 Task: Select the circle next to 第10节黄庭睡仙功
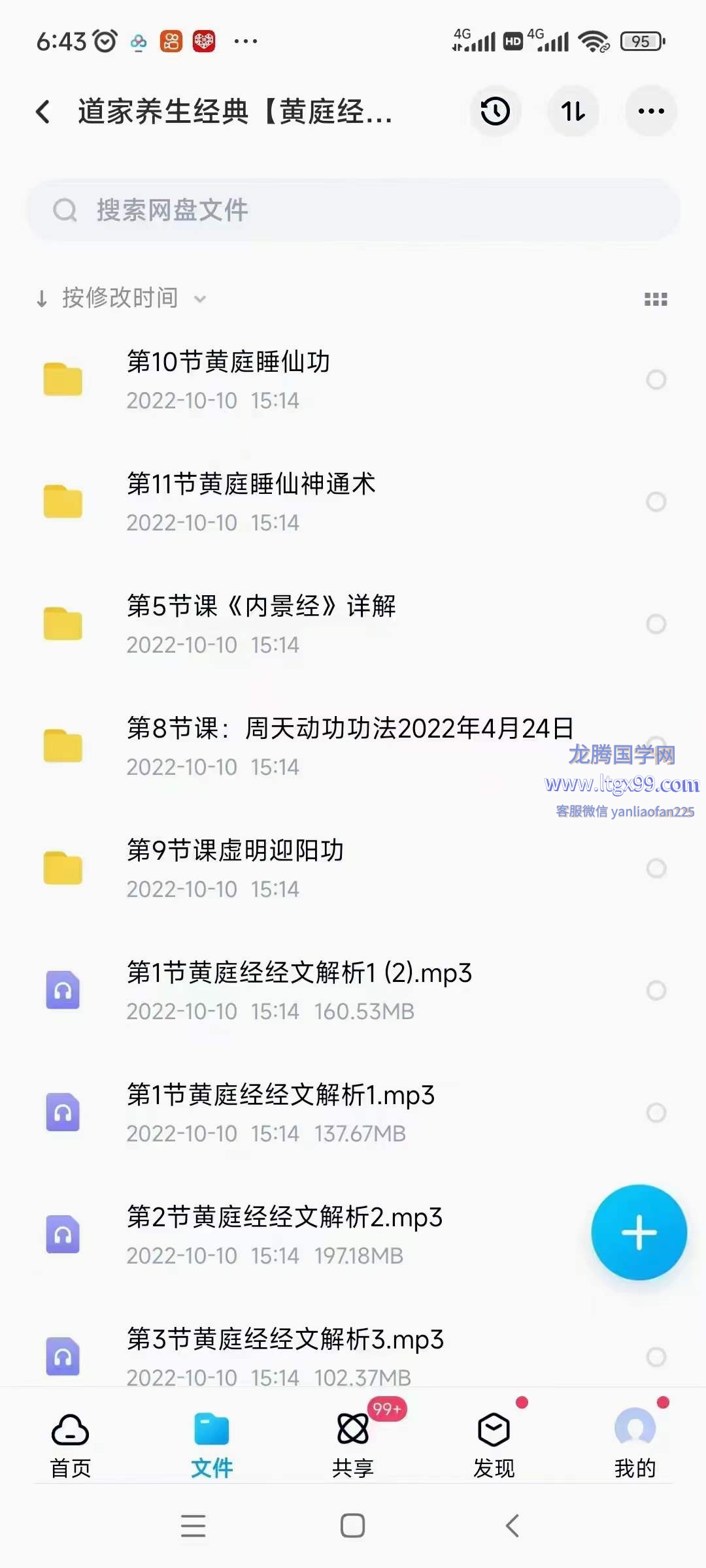coord(656,380)
